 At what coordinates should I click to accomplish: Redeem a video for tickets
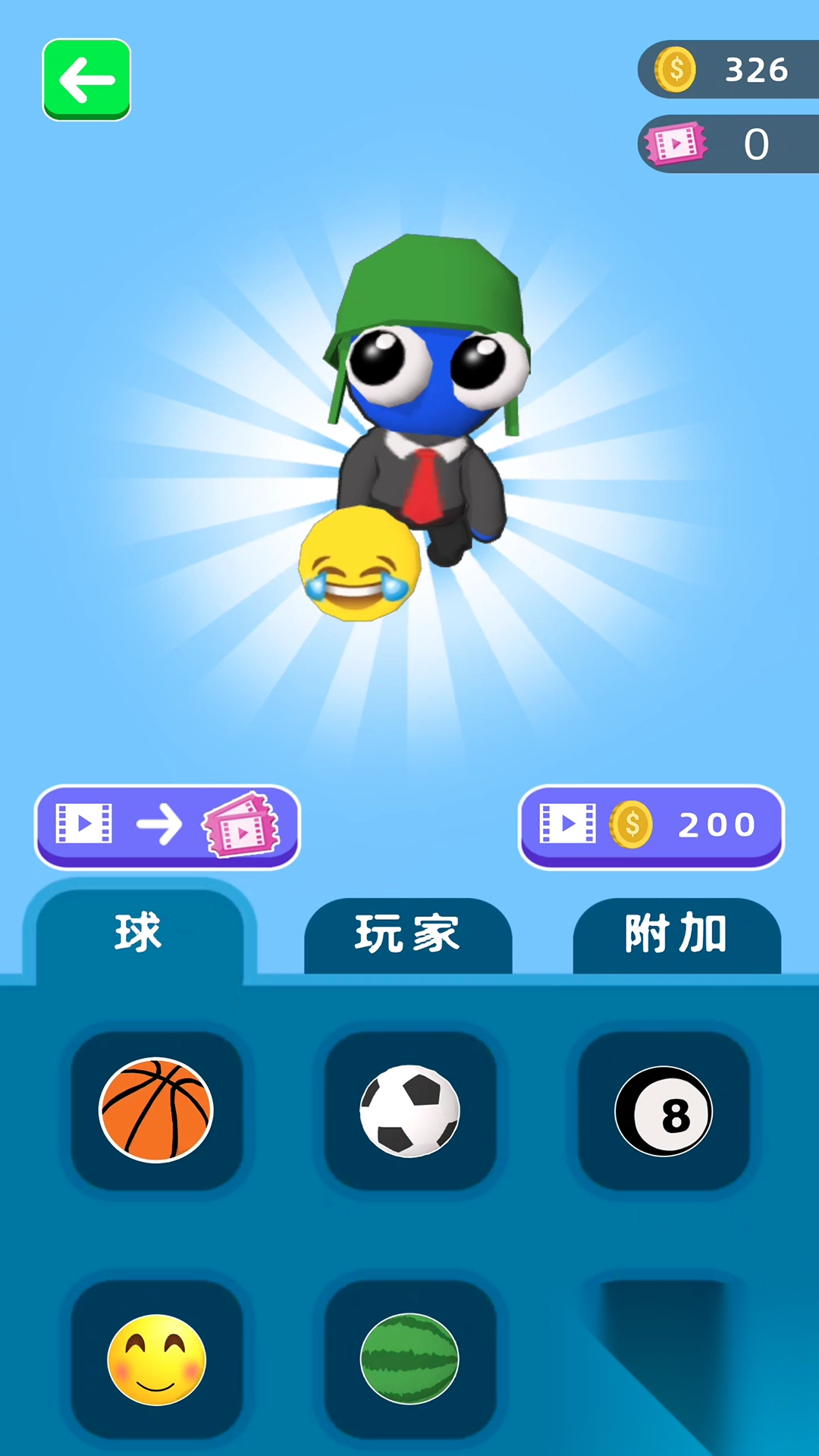coord(166,825)
